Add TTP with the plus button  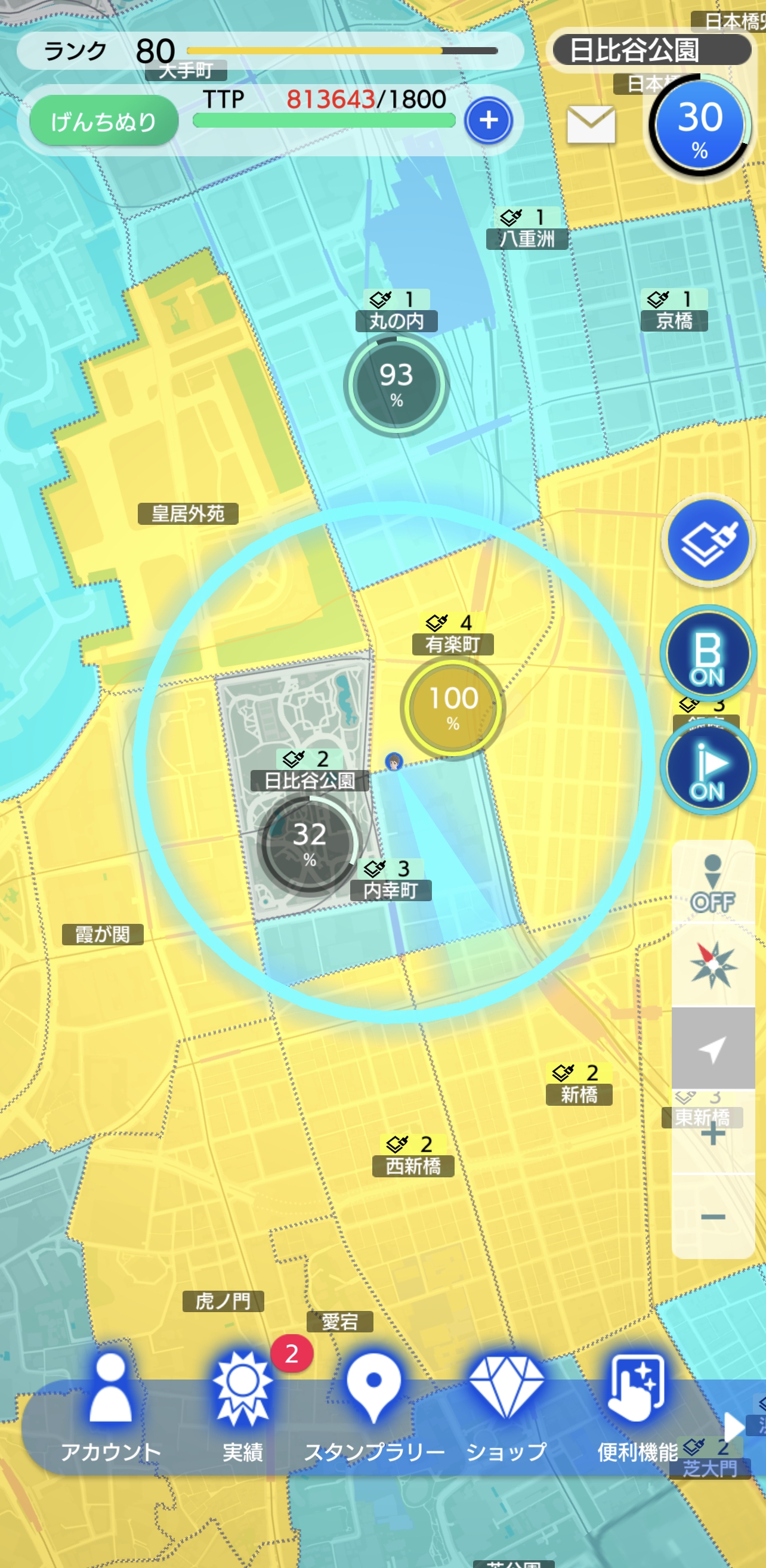[489, 120]
